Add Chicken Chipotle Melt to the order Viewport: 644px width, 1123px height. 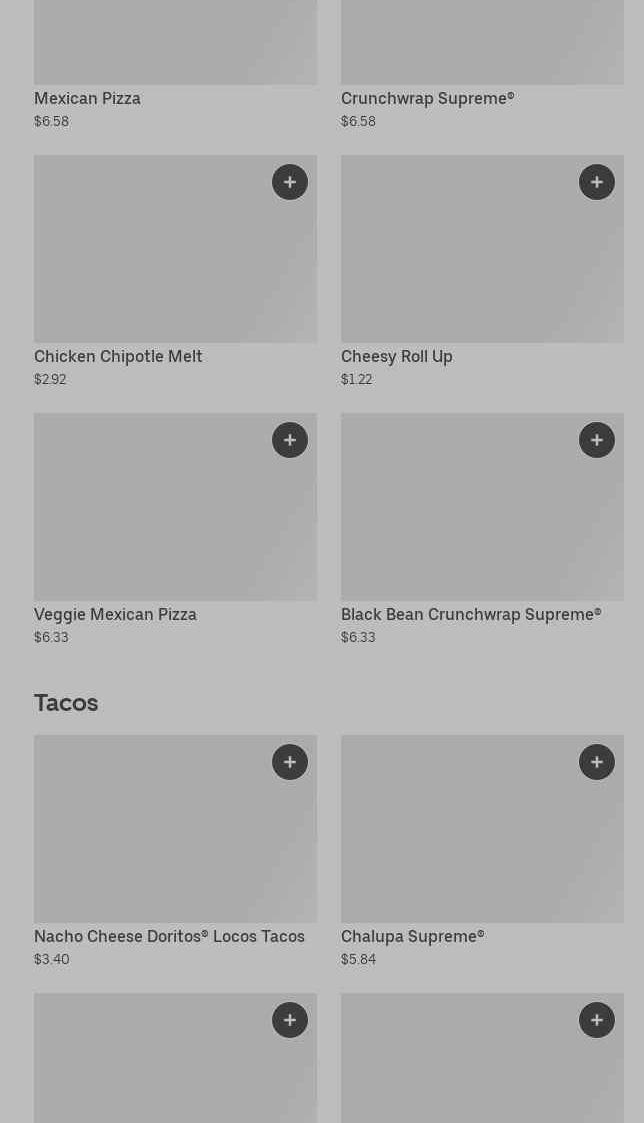coord(290,182)
